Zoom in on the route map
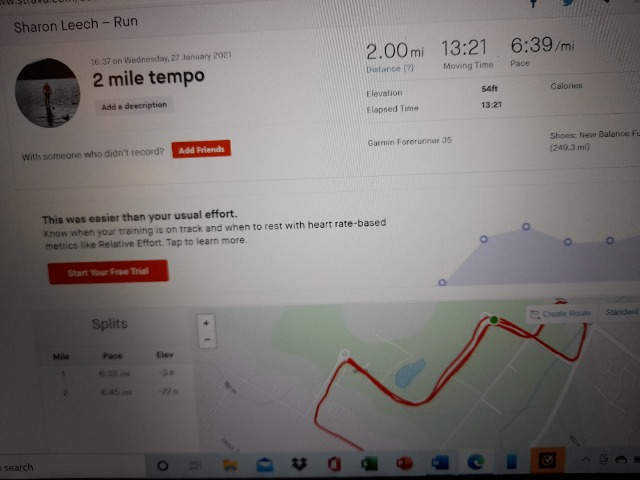Image resolution: width=640 pixels, height=480 pixels. pyautogui.click(x=206, y=323)
